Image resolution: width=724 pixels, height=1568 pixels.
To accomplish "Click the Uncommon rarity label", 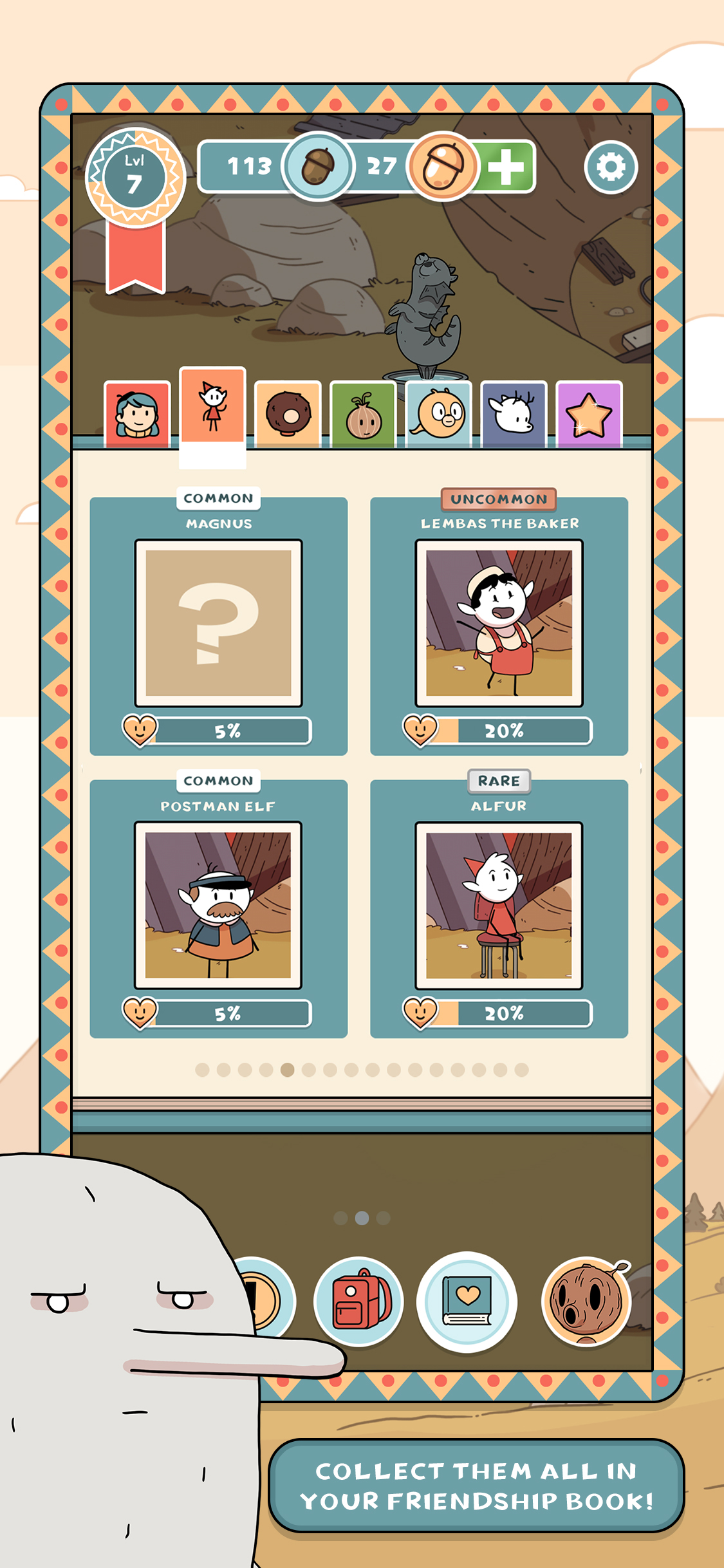I will click(499, 499).
